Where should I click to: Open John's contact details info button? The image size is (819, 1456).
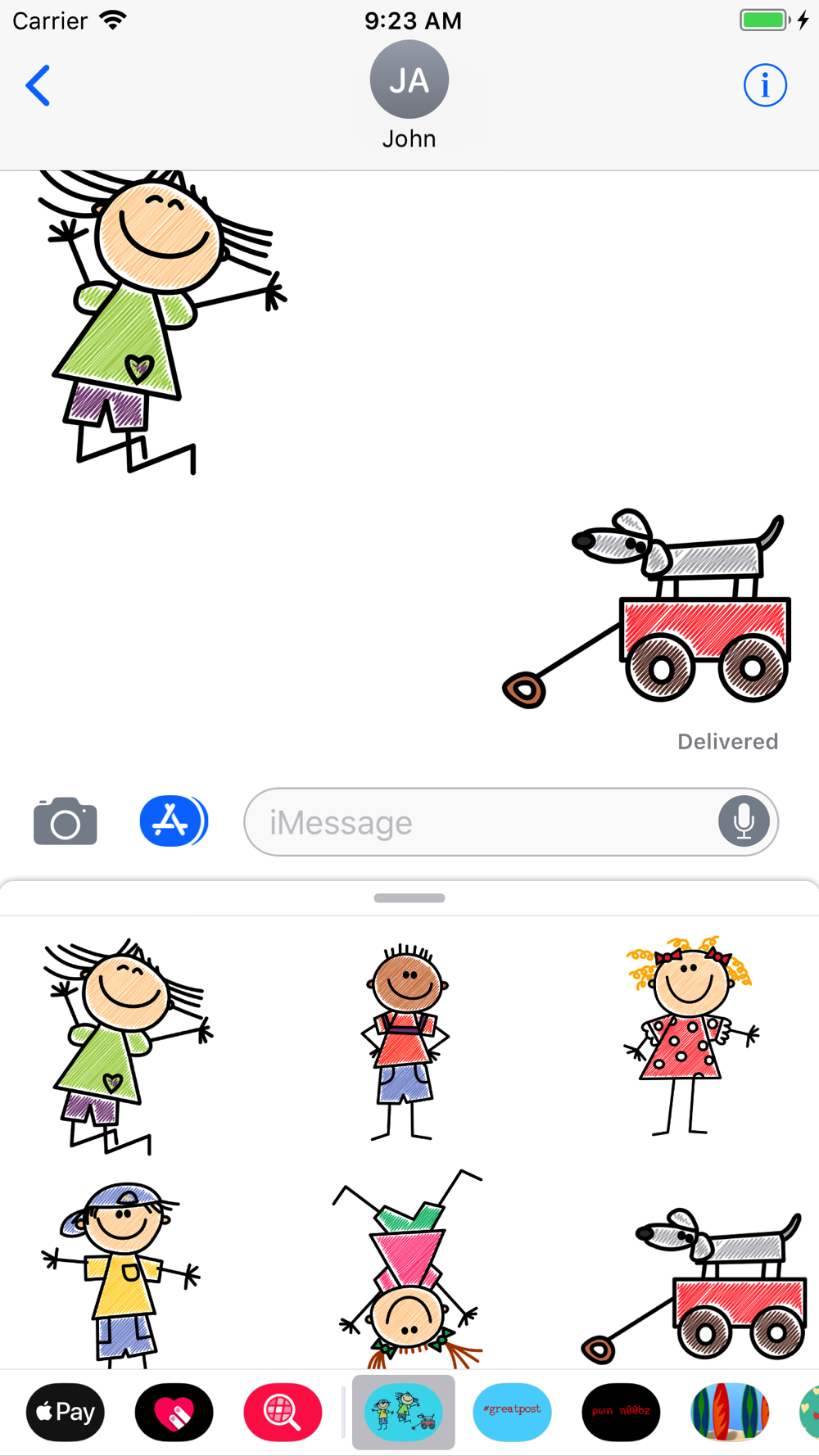tap(765, 85)
